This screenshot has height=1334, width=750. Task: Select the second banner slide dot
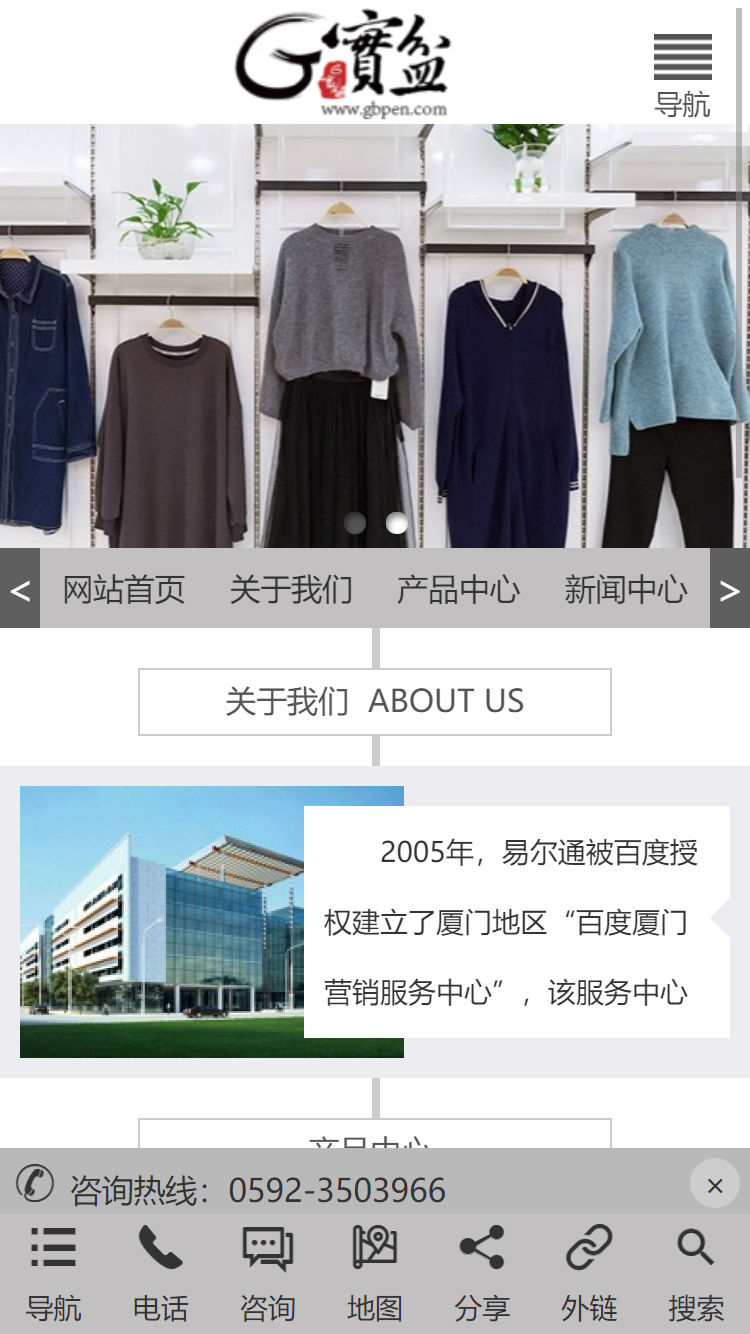[397, 523]
